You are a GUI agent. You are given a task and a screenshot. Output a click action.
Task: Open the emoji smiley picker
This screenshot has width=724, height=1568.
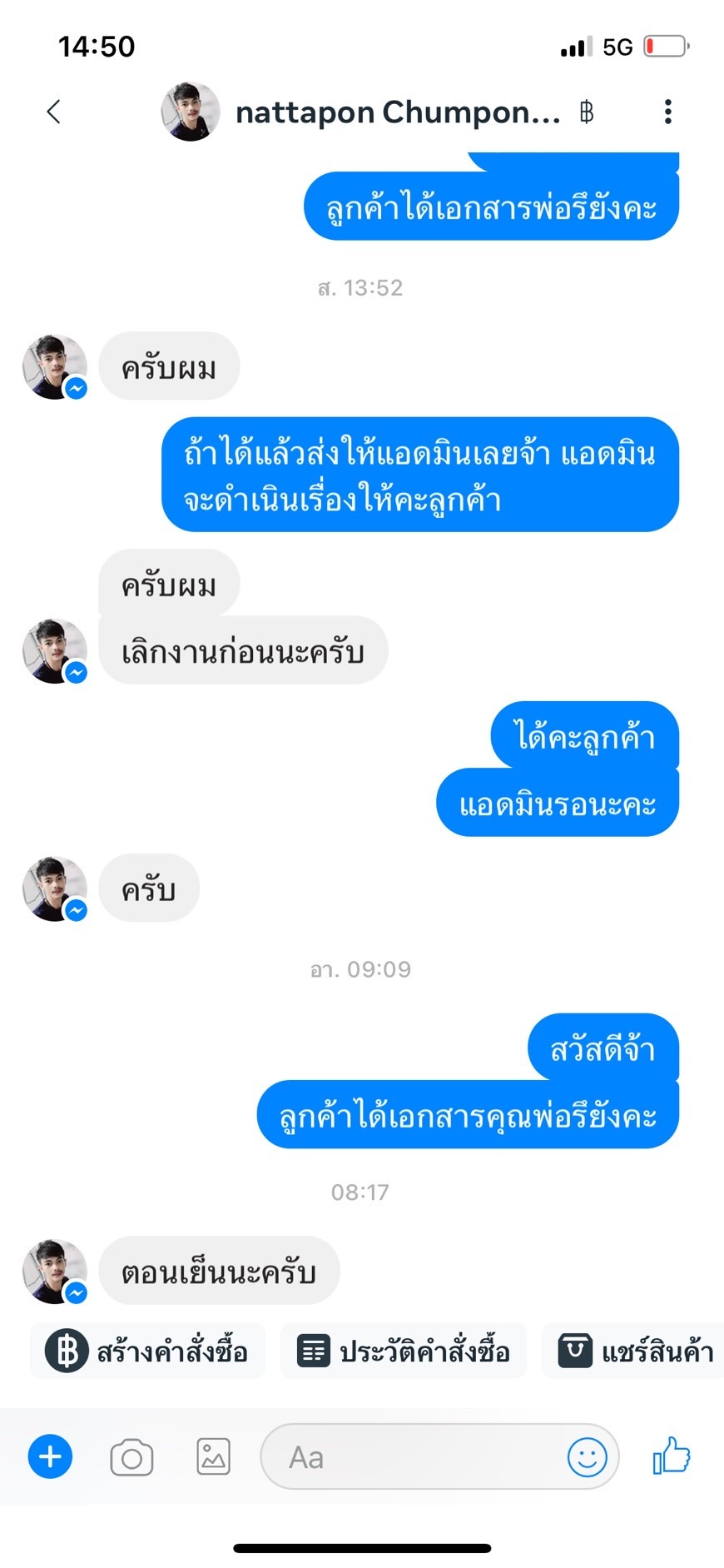(587, 1457)
